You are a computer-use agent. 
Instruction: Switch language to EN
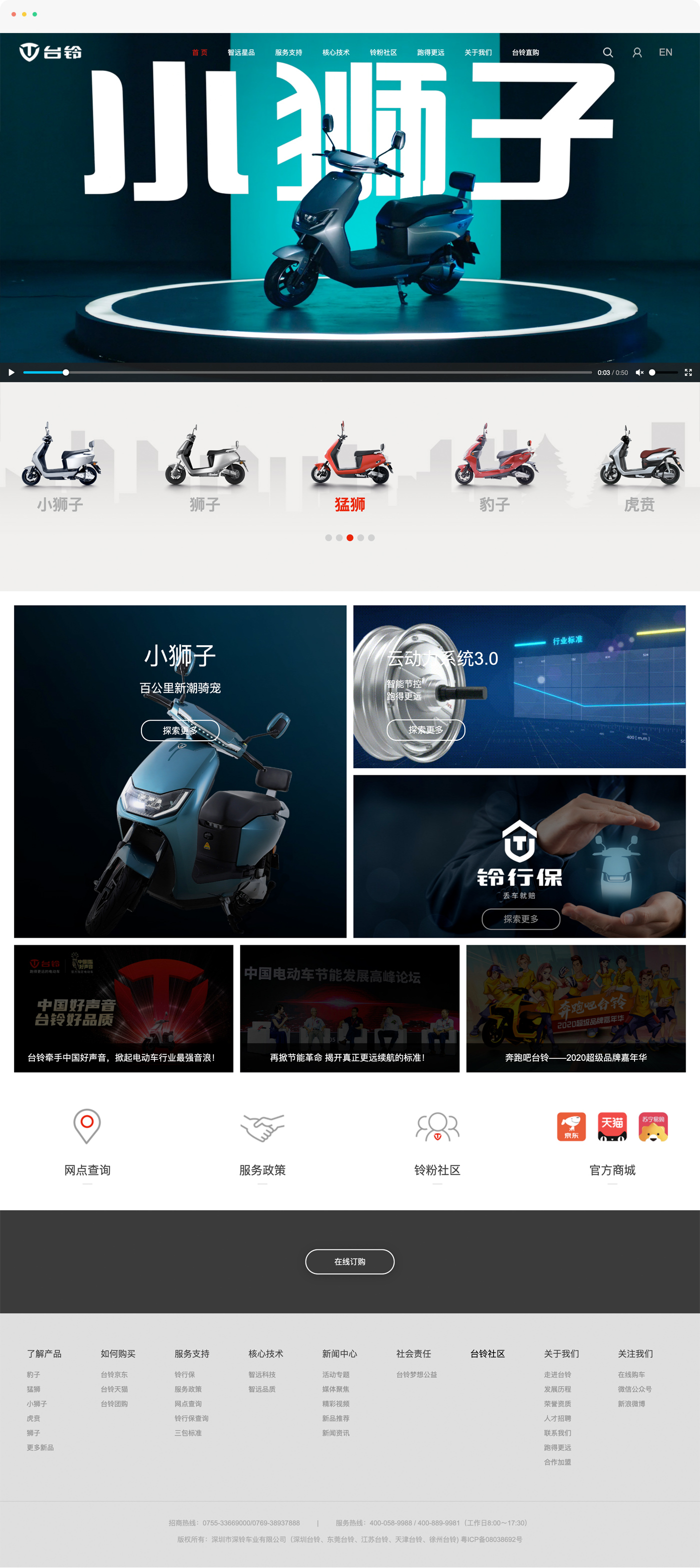tap(665, 53)
